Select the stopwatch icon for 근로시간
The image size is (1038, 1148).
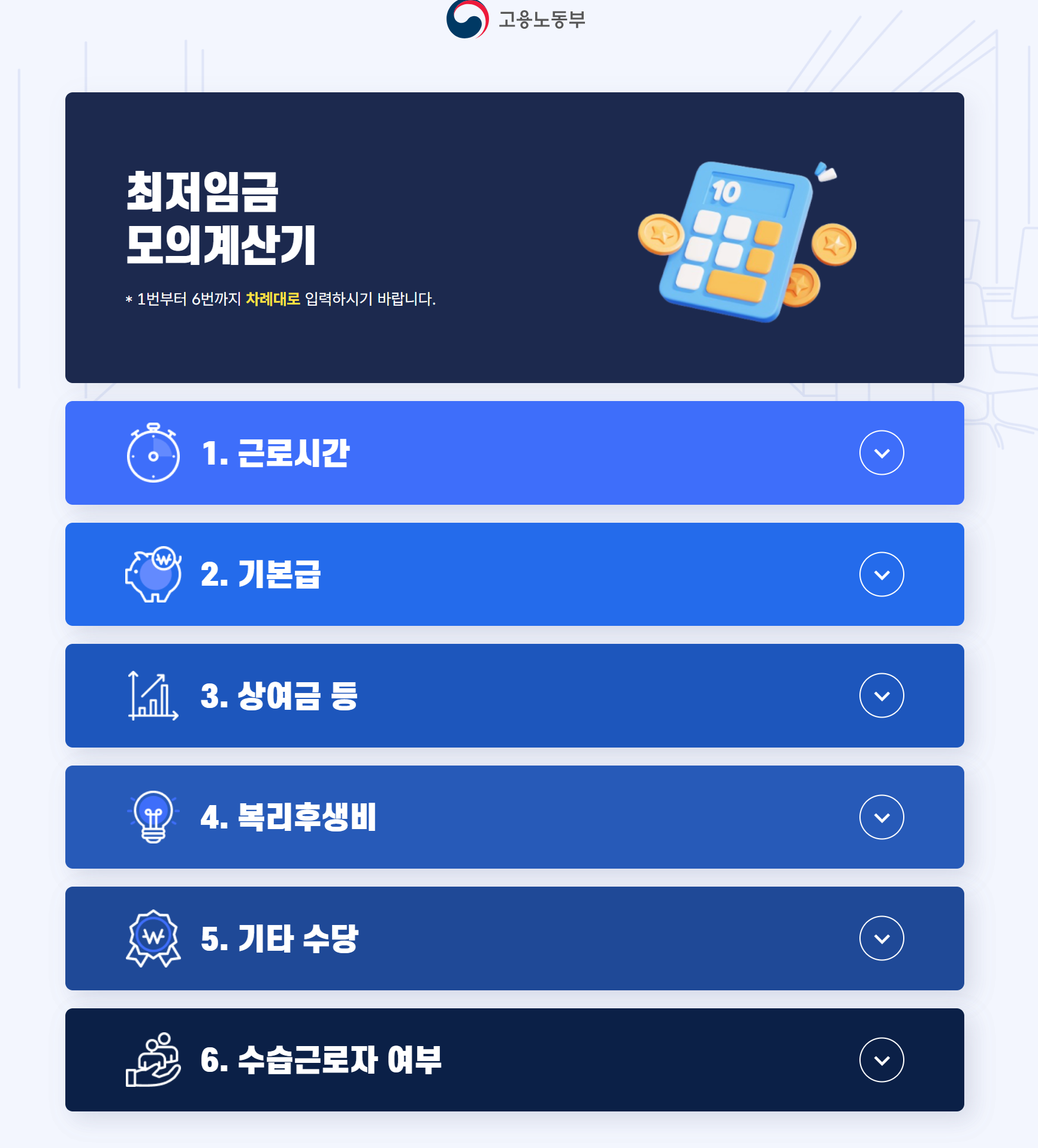pos(153,453)
